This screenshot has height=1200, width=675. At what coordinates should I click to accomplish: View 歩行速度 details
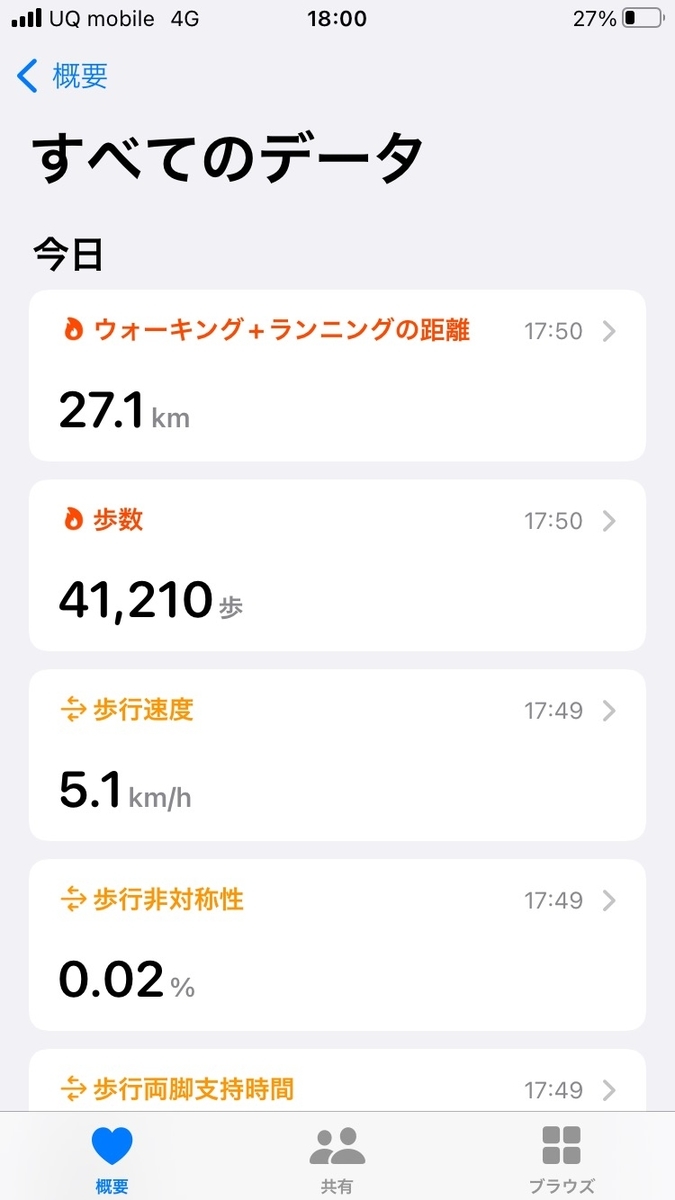(x=337, y=755)
